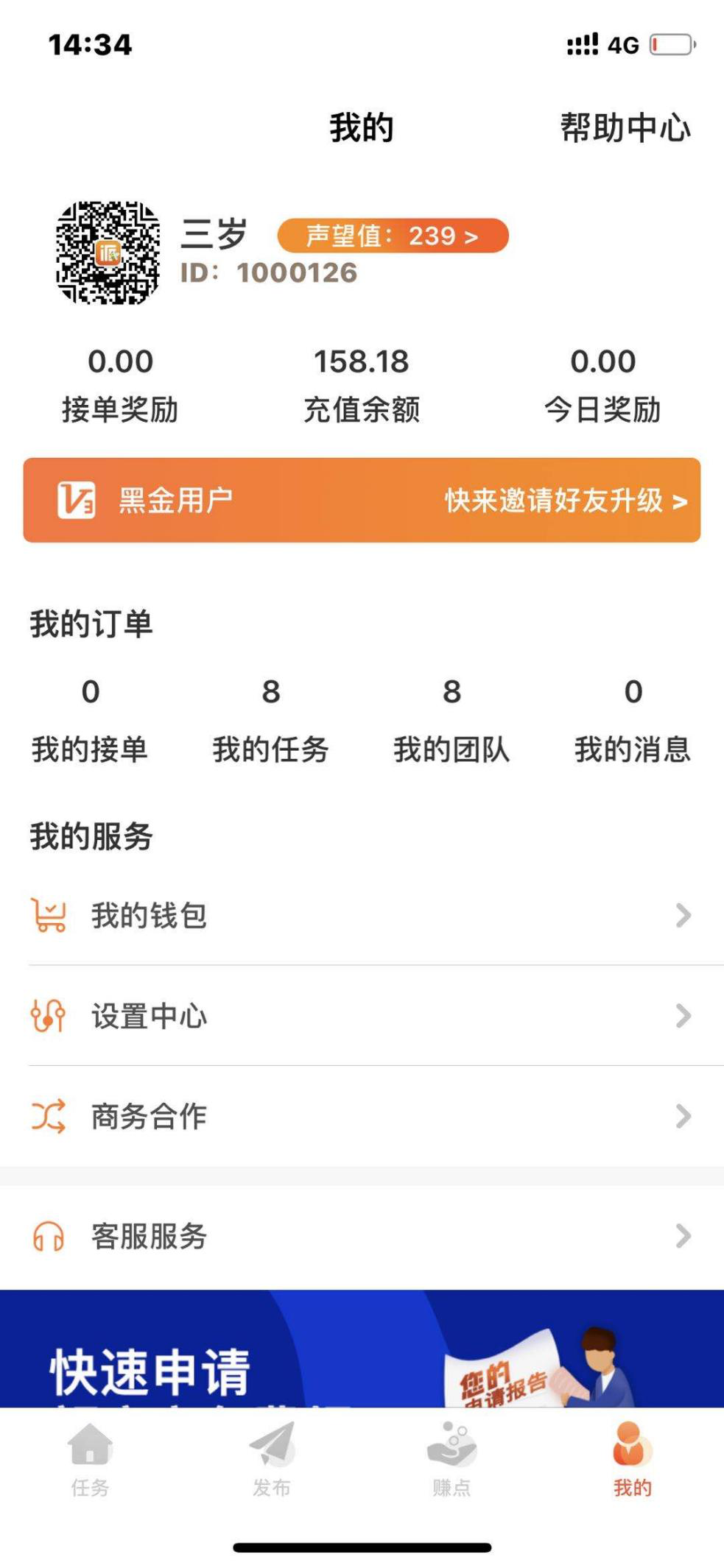Switch to the 任务 tab
This screenshot has width=724, height=1568.
pos(90,1461)
